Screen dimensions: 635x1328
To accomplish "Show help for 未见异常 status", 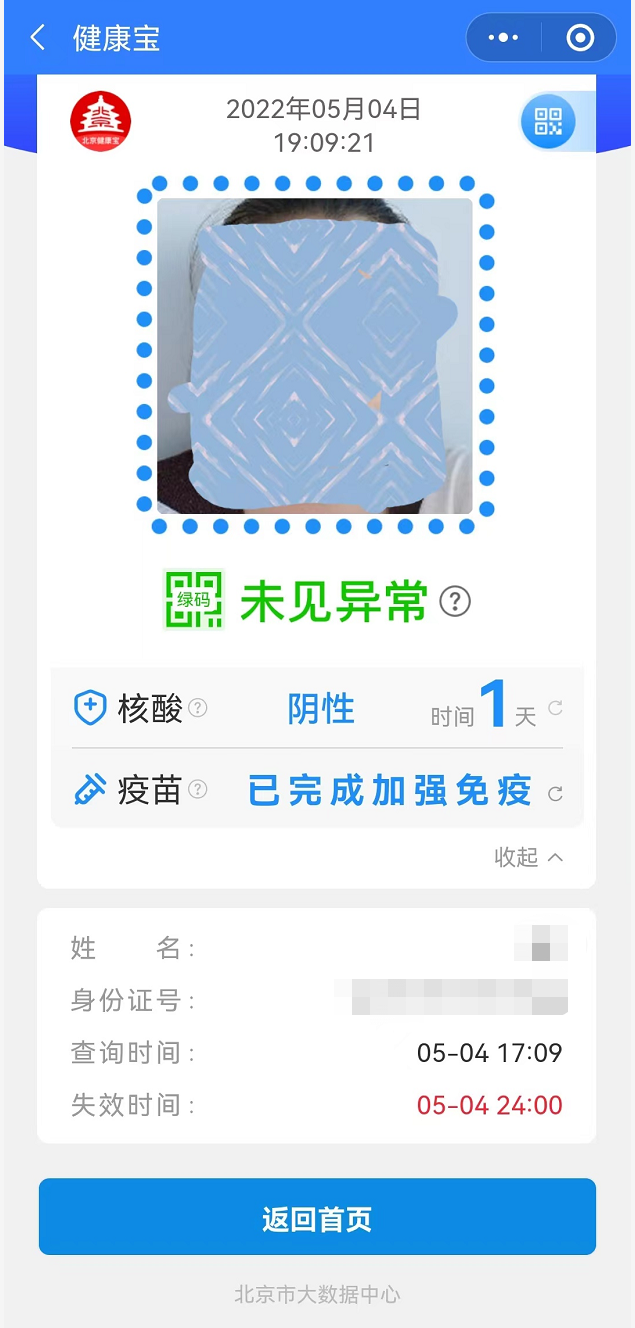I will [x=455, y=601].
